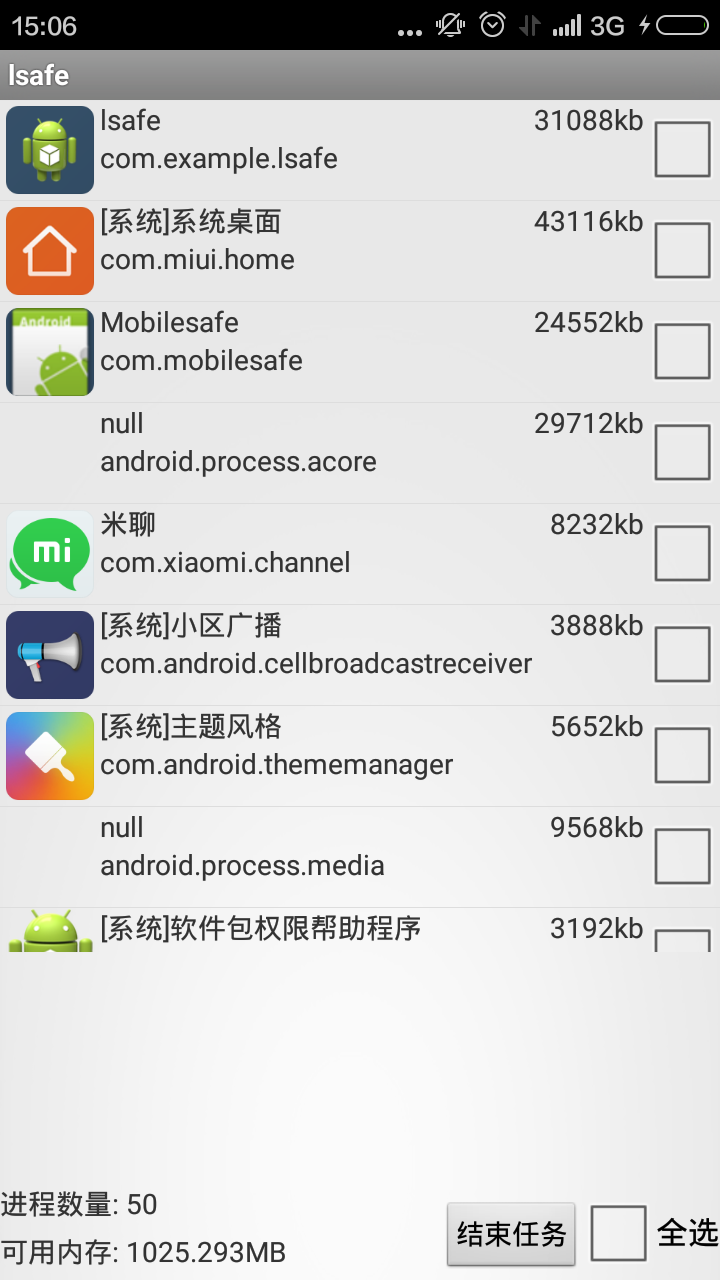Tap the 结束任务 button
Image resolution: width=720 pixels, height=1280 pixels.
(511, 1234)
